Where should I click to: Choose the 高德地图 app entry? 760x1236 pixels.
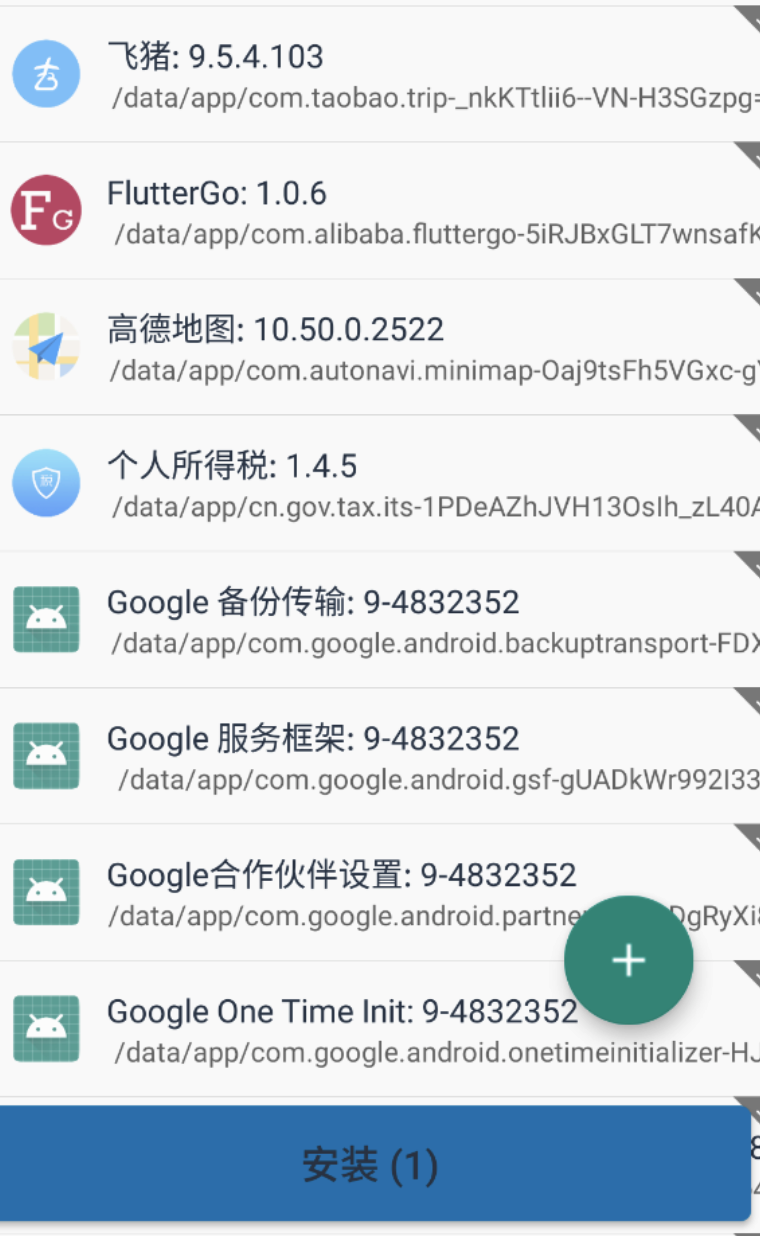point(380,347)
